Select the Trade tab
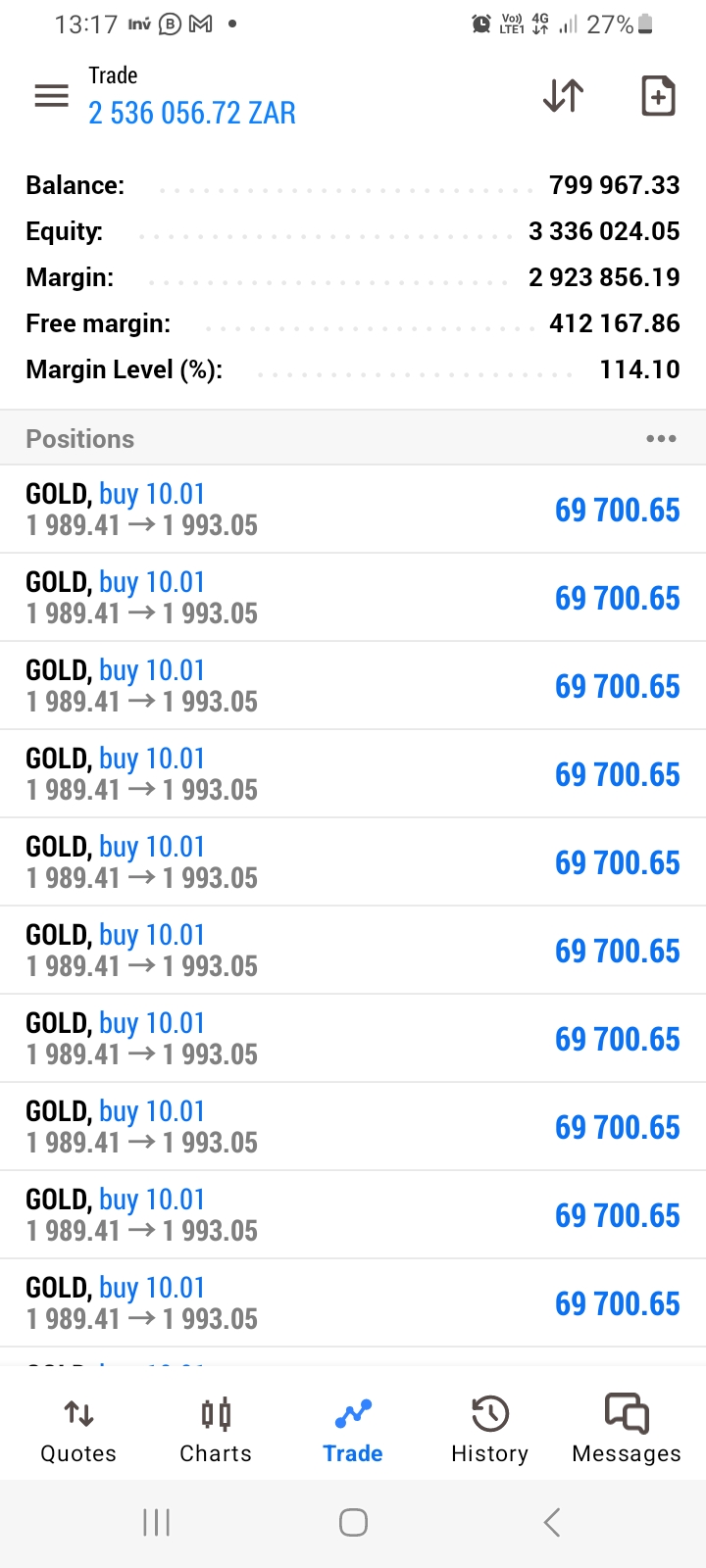The height and width of the screenshot is (1568, 706). [x=353, y=1430]
